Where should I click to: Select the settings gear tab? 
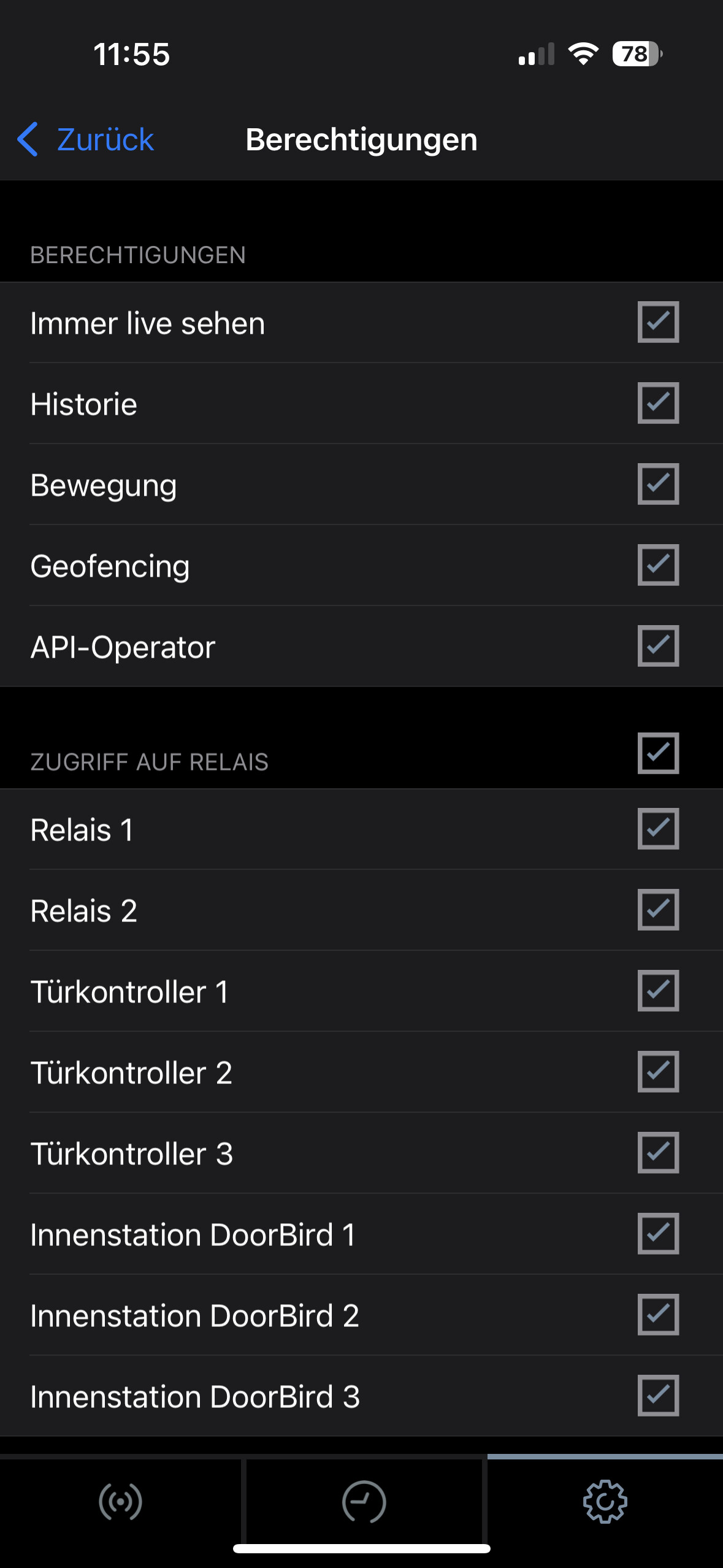point(605,1502)
